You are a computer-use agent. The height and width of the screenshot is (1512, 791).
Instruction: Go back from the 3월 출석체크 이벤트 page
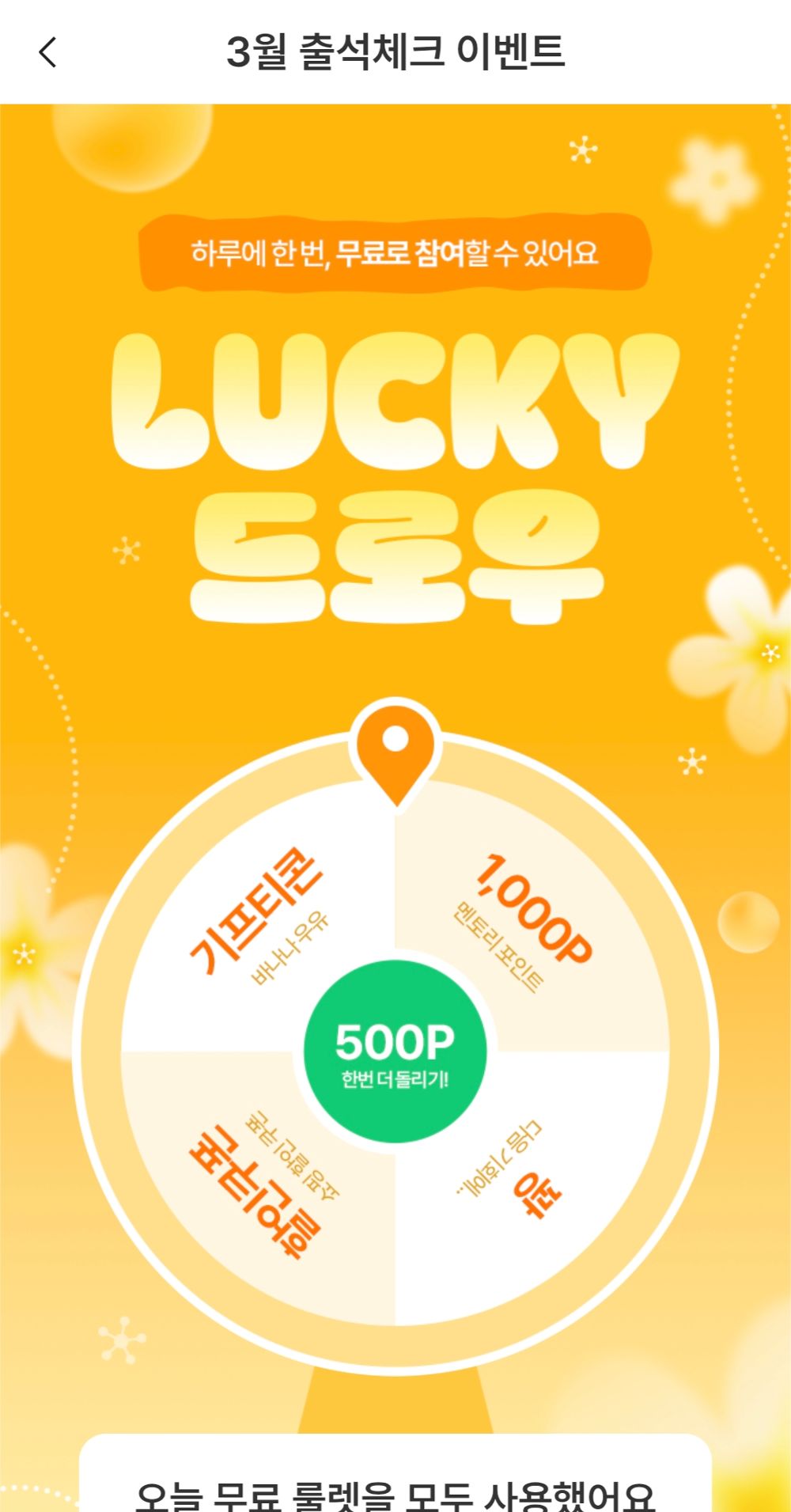[47, 53]
